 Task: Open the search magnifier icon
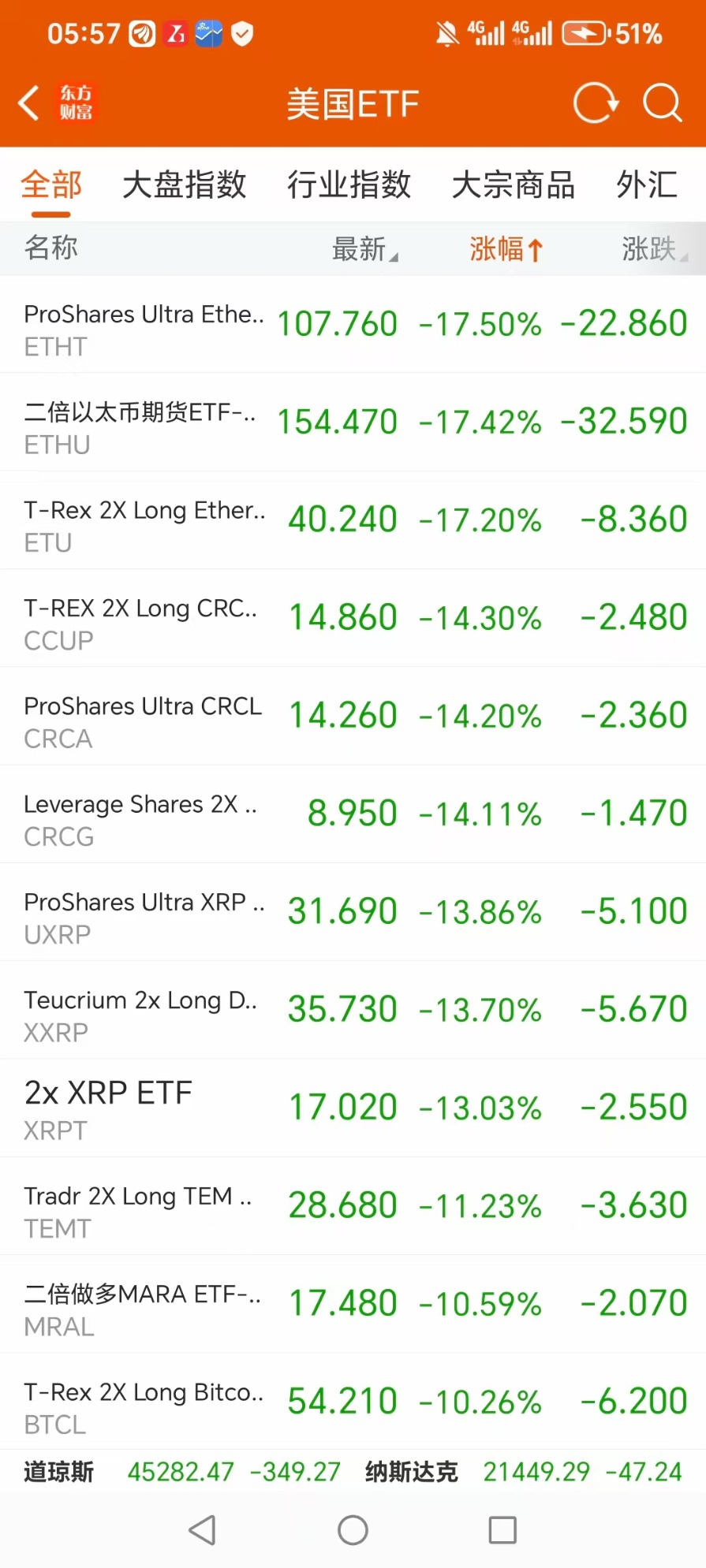pyautogui.click(x=662, y=103)
